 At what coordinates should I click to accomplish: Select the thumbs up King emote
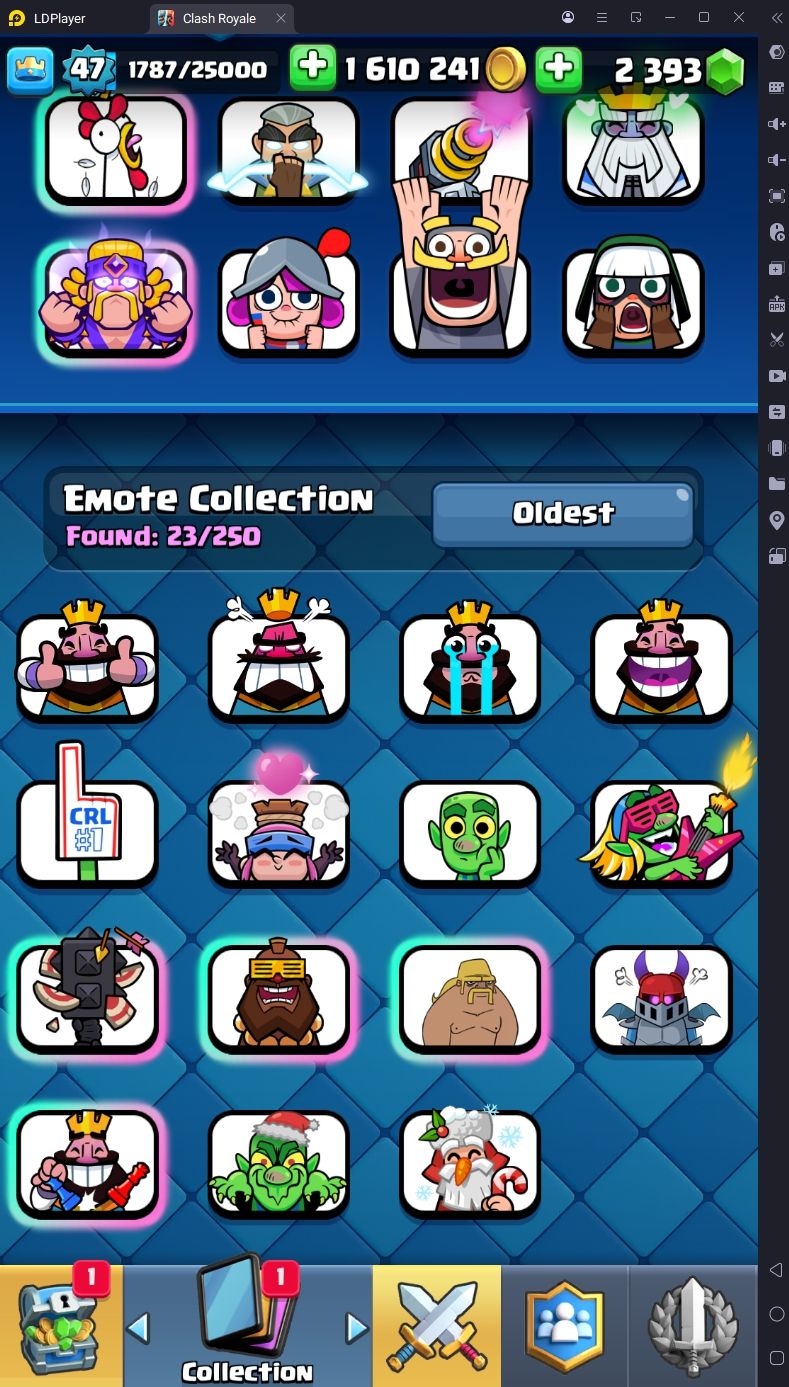point(87,666)
